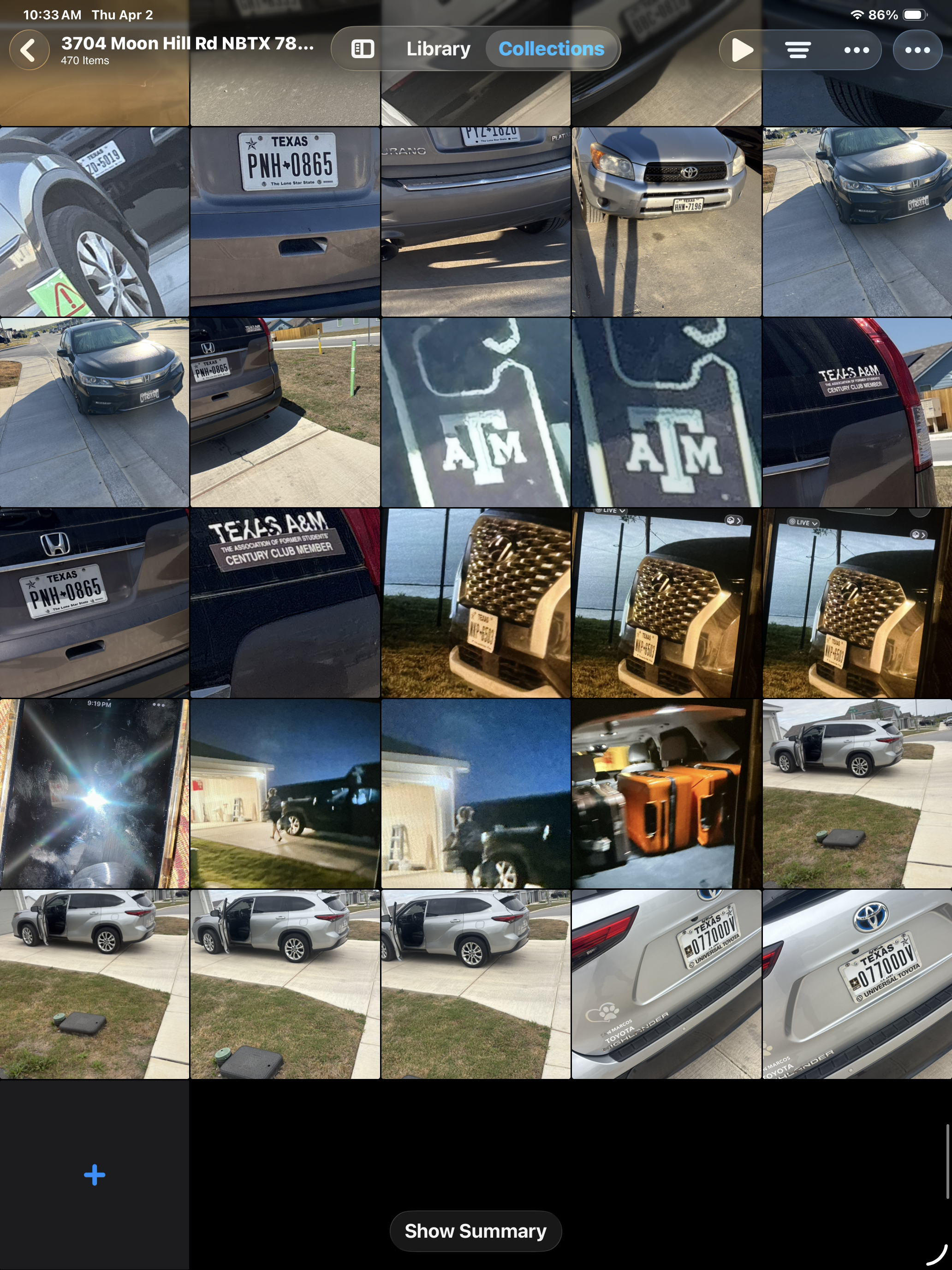Screen dimensions: 952x1270
Task: Tap Show Summary button
Action: 475,1231
